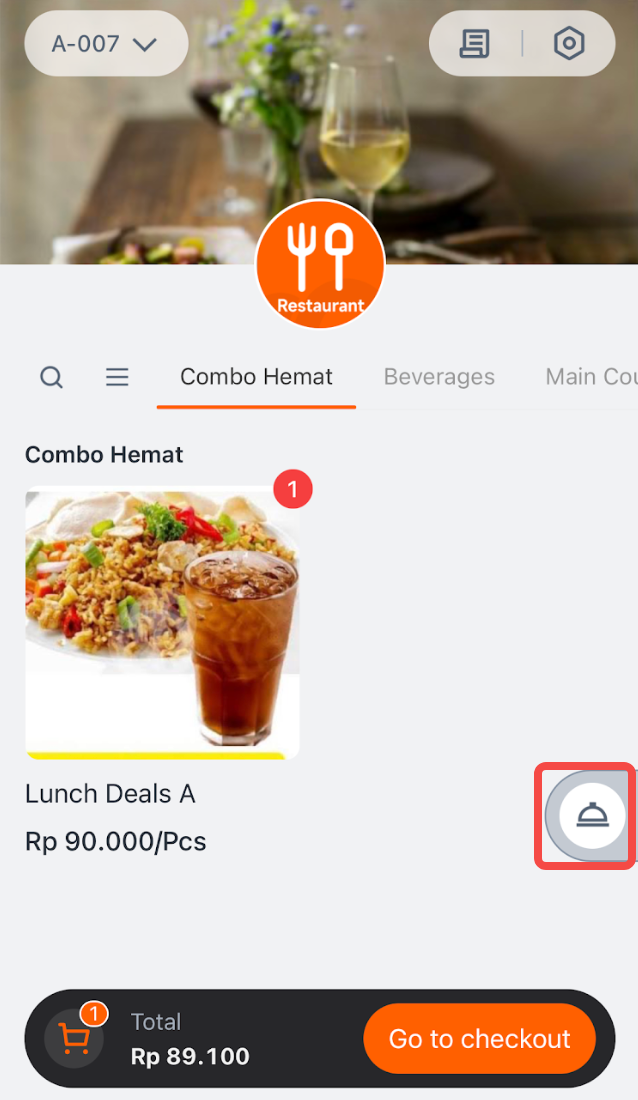The width and height of the screenshot is (638, 1100).
Task: Open the Lunch Deals A item
Action: pos(162,622)
